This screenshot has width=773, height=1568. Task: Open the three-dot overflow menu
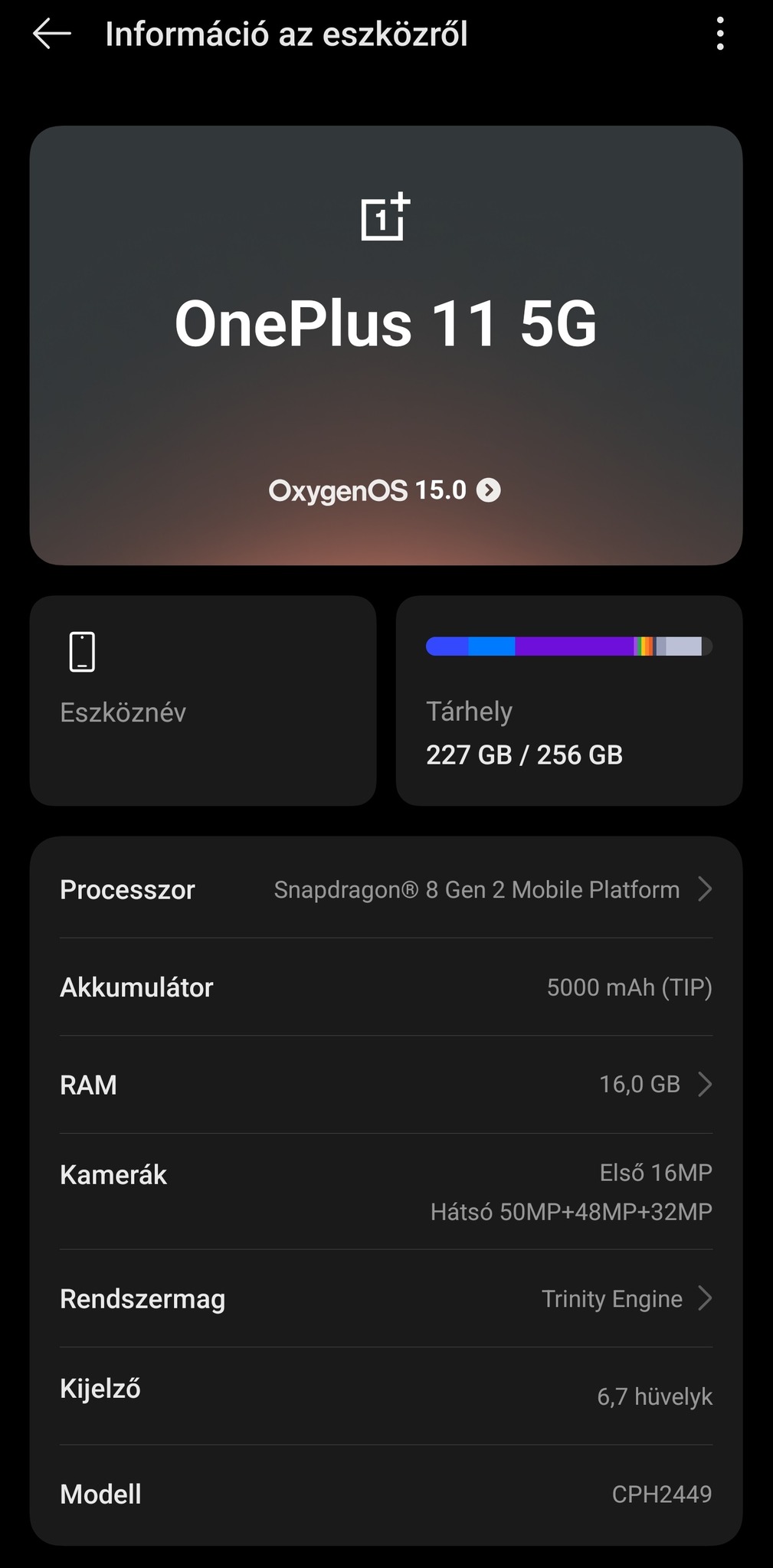pyautogui.click(x=719, y=34)
